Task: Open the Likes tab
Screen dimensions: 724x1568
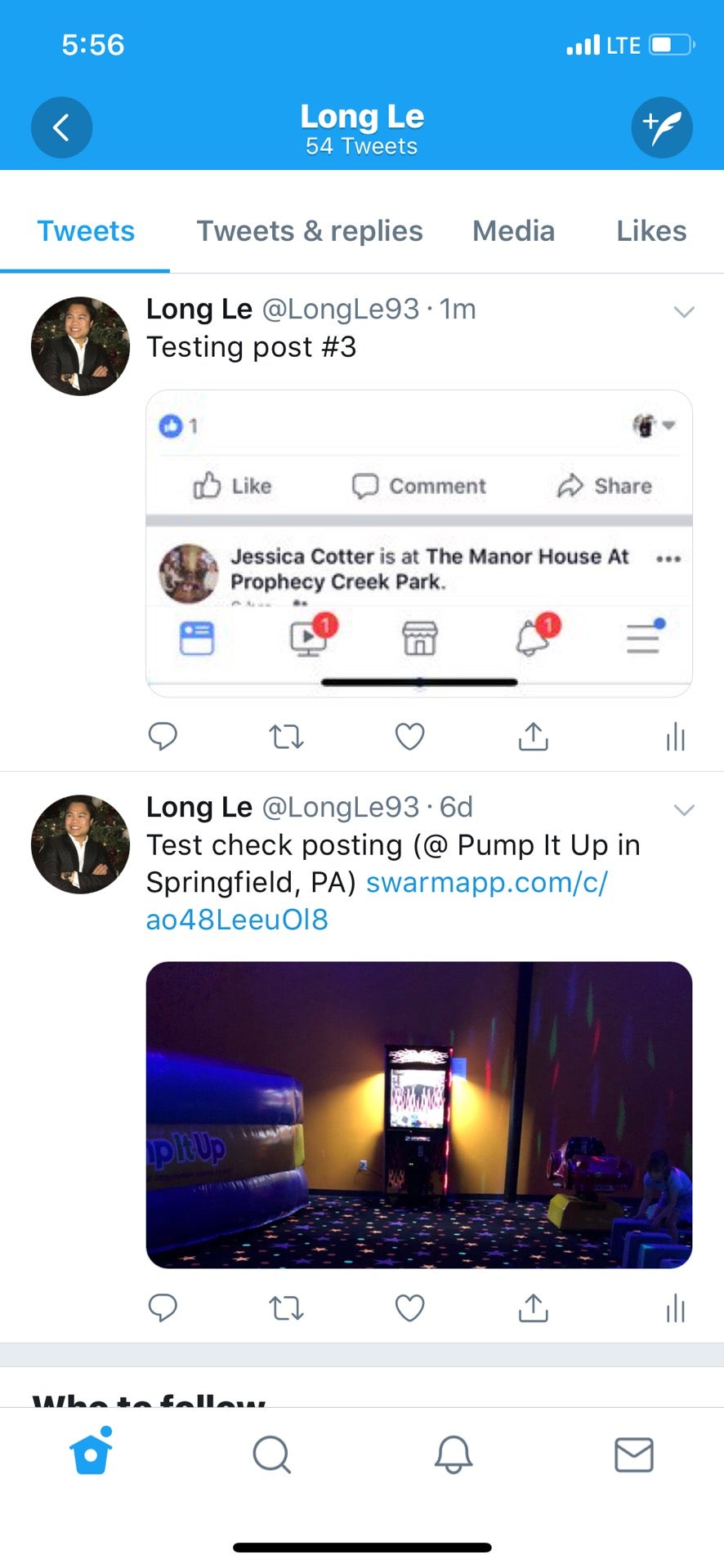Action: tap(651, 231)
